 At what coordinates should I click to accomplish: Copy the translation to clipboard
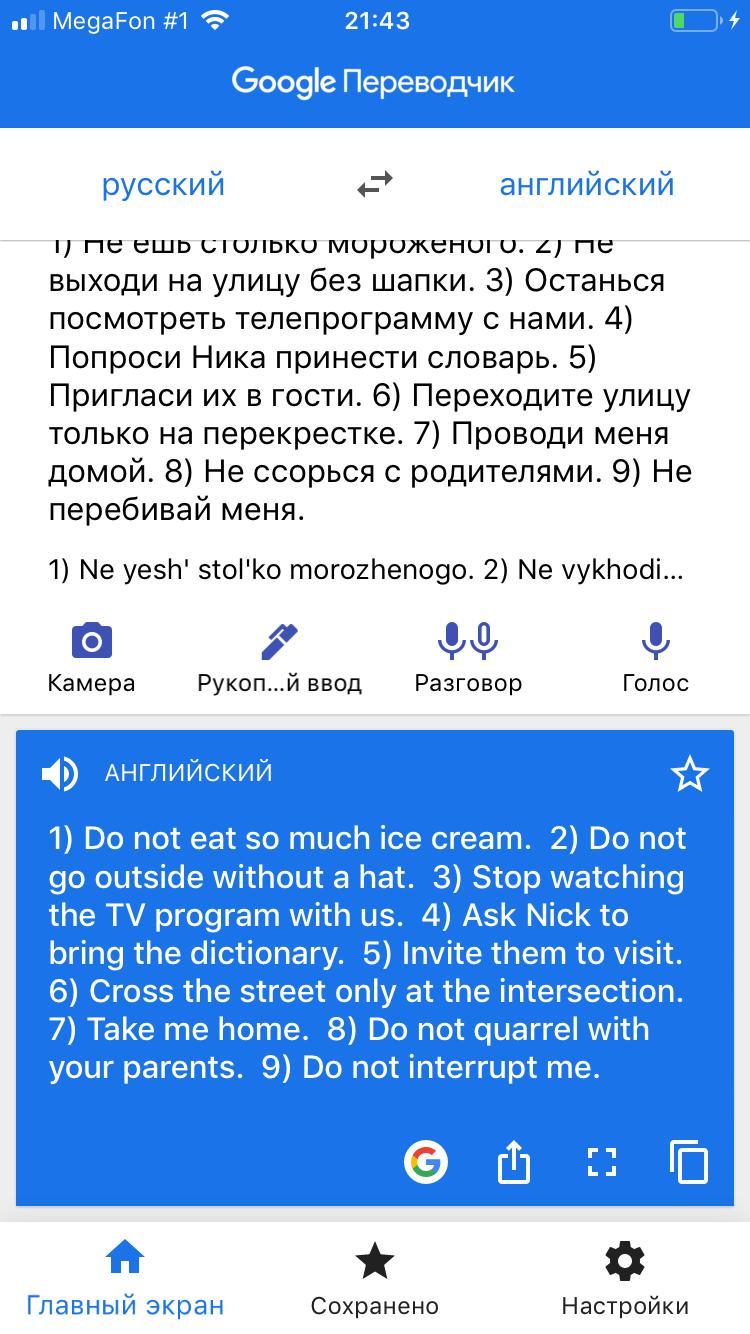689,1162
